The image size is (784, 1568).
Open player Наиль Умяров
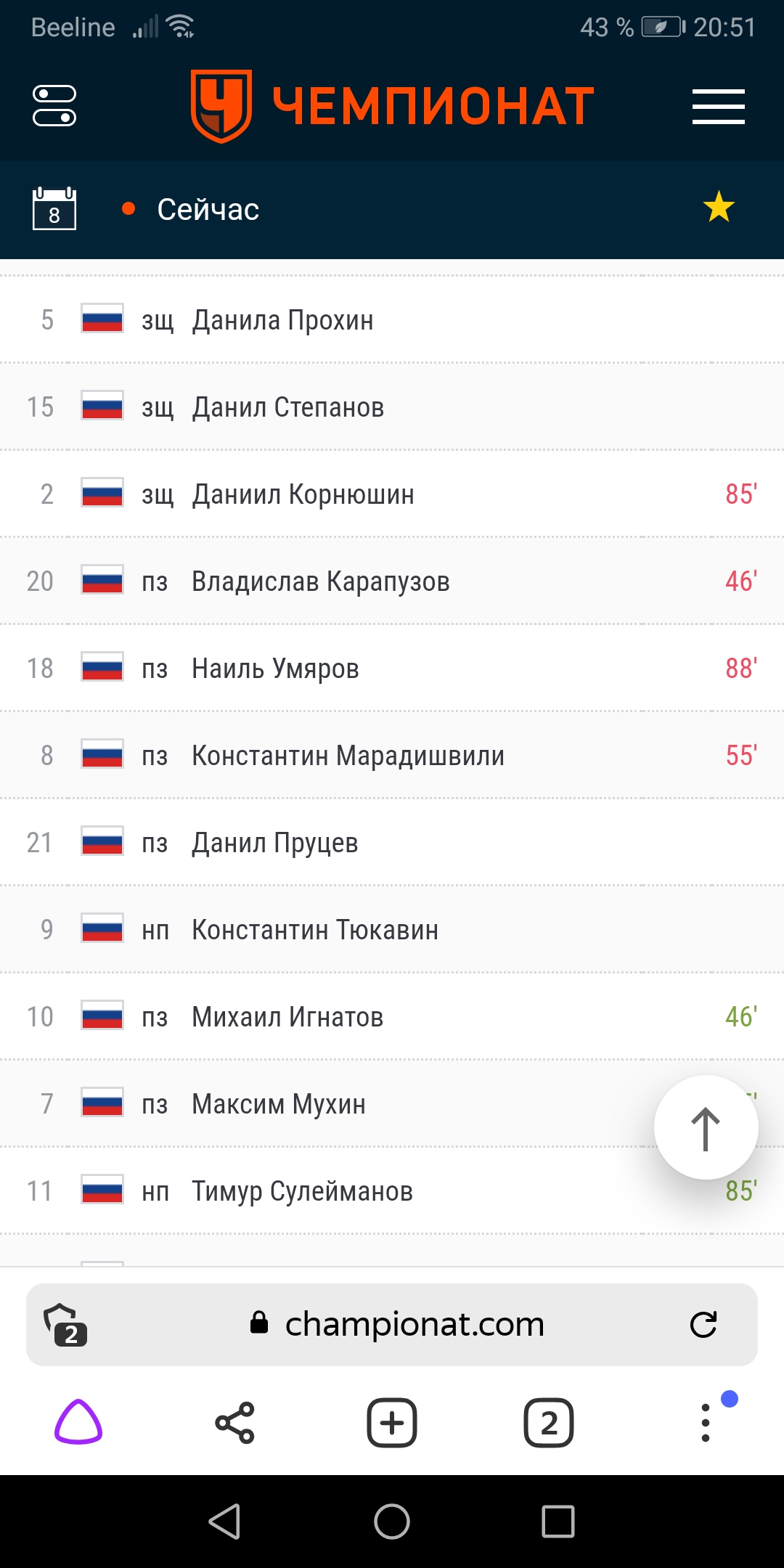point(275,669)
